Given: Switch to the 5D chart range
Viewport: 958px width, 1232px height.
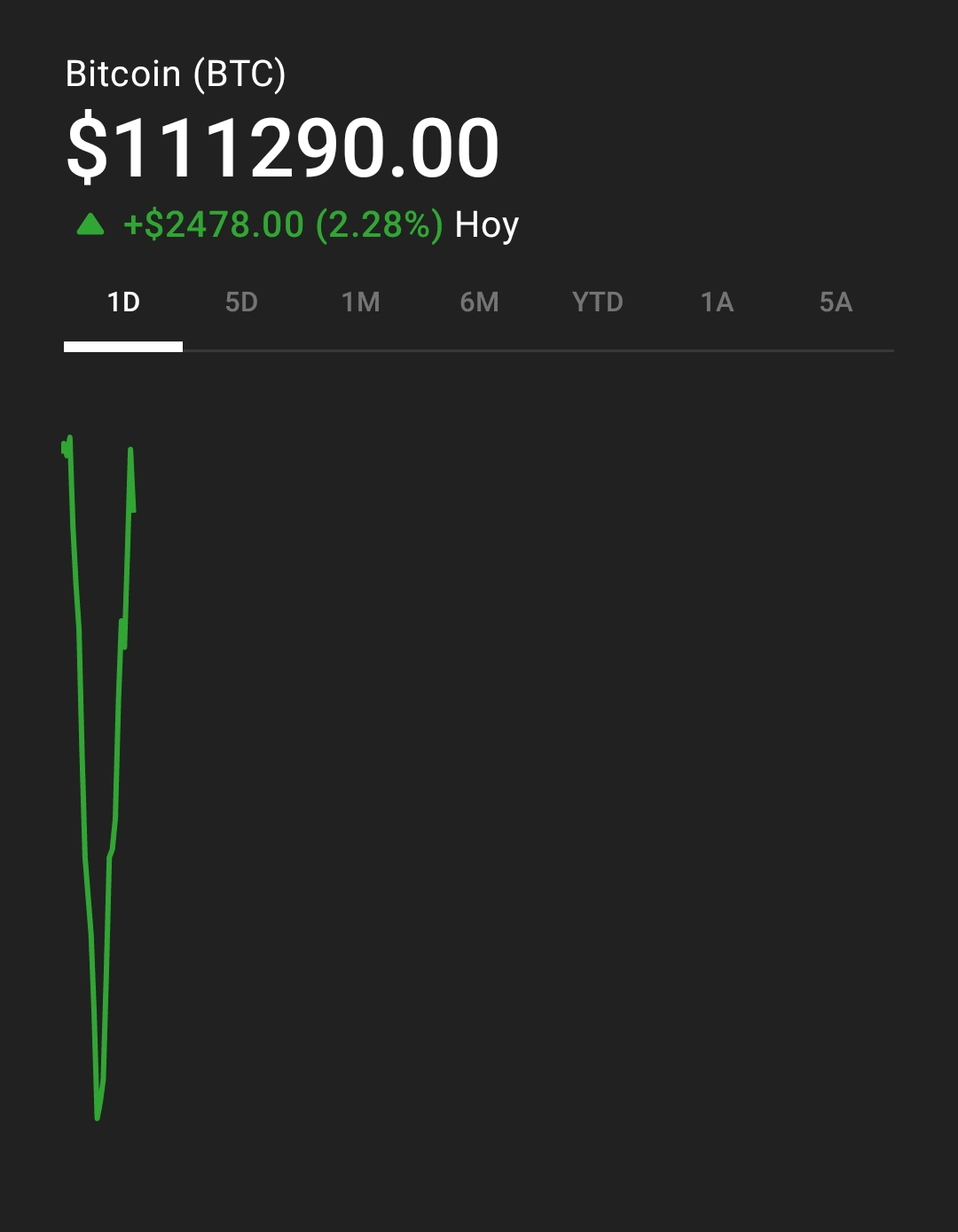Looking at the screenshot, I should coord(241,302).
